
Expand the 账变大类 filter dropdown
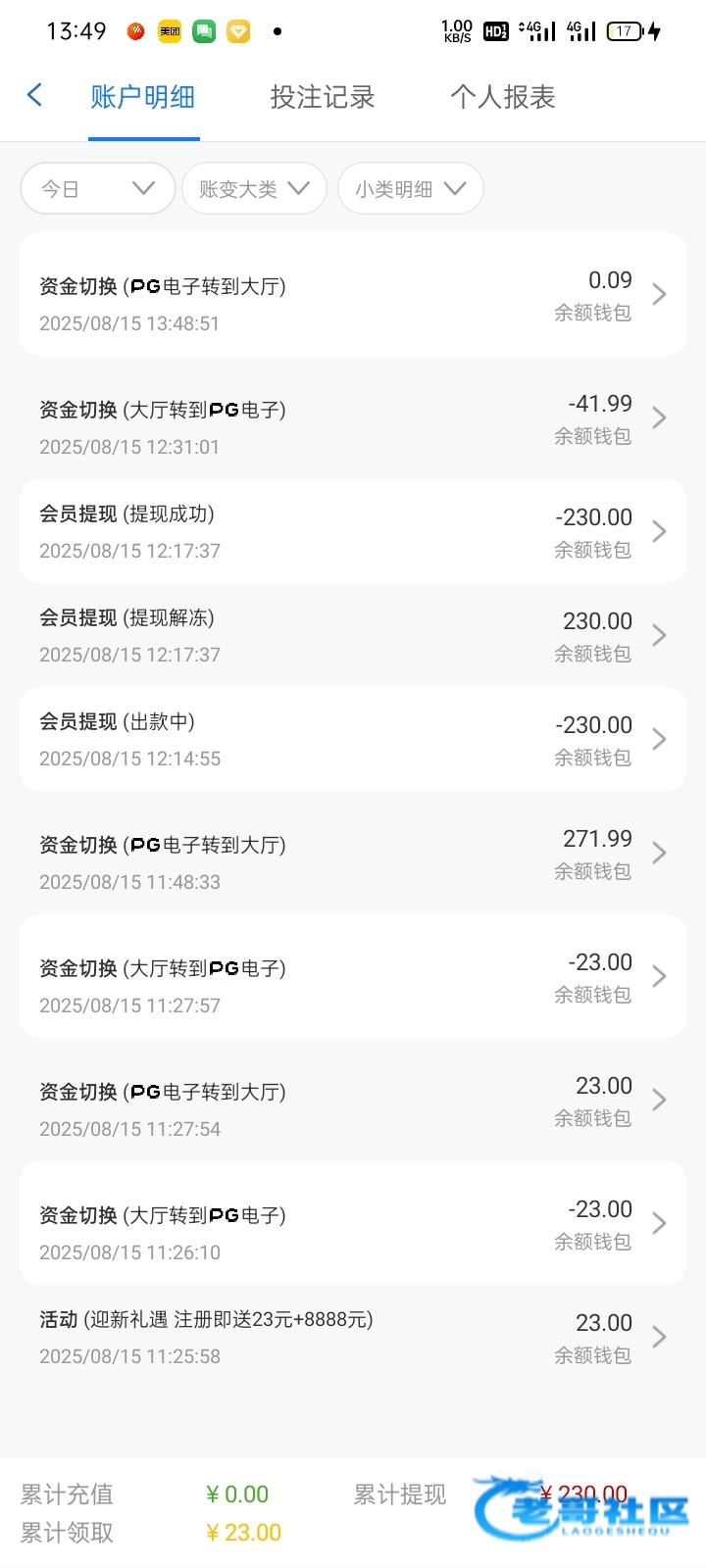255,188
